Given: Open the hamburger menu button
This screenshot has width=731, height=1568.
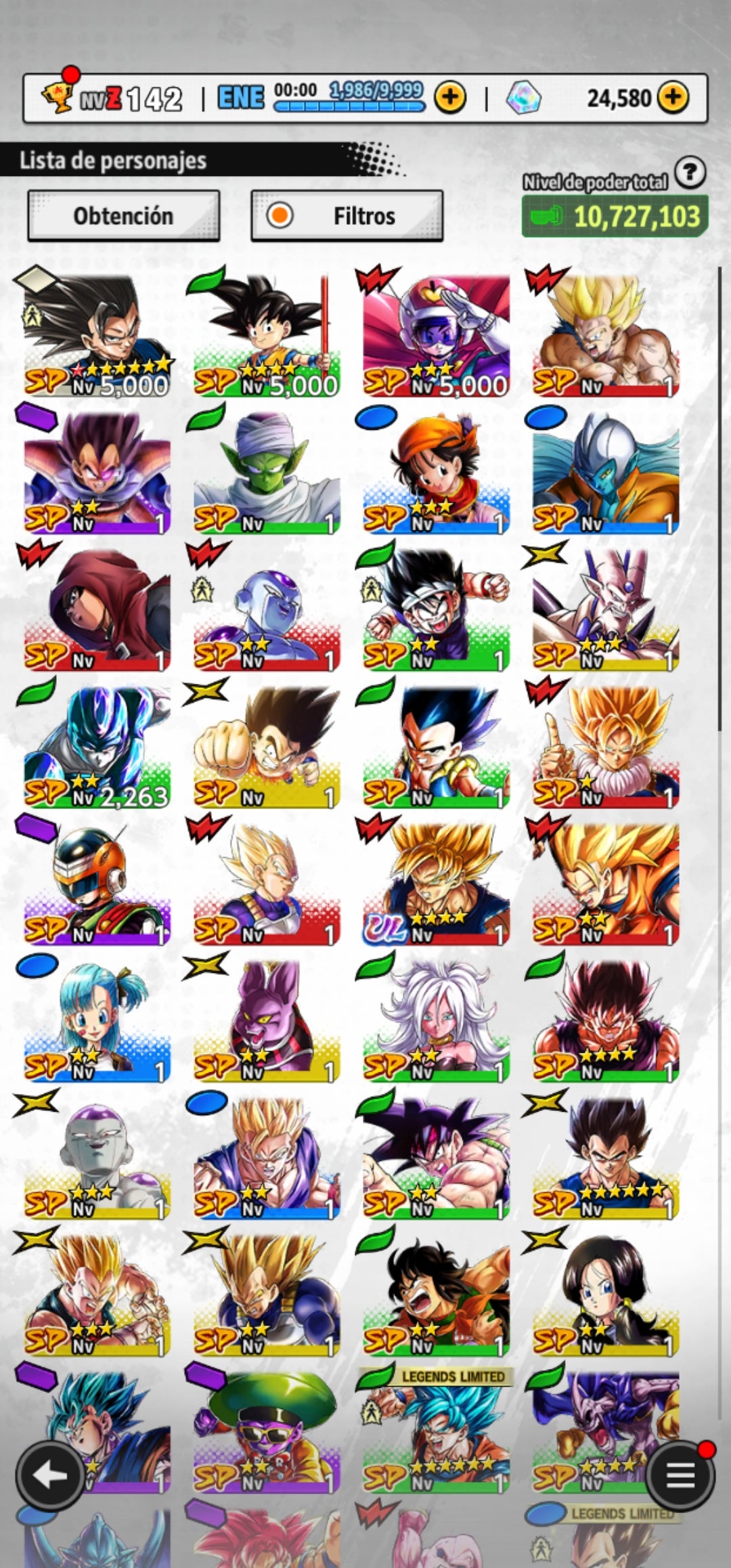Looking at the screenshot, I should click(680, 1476).
